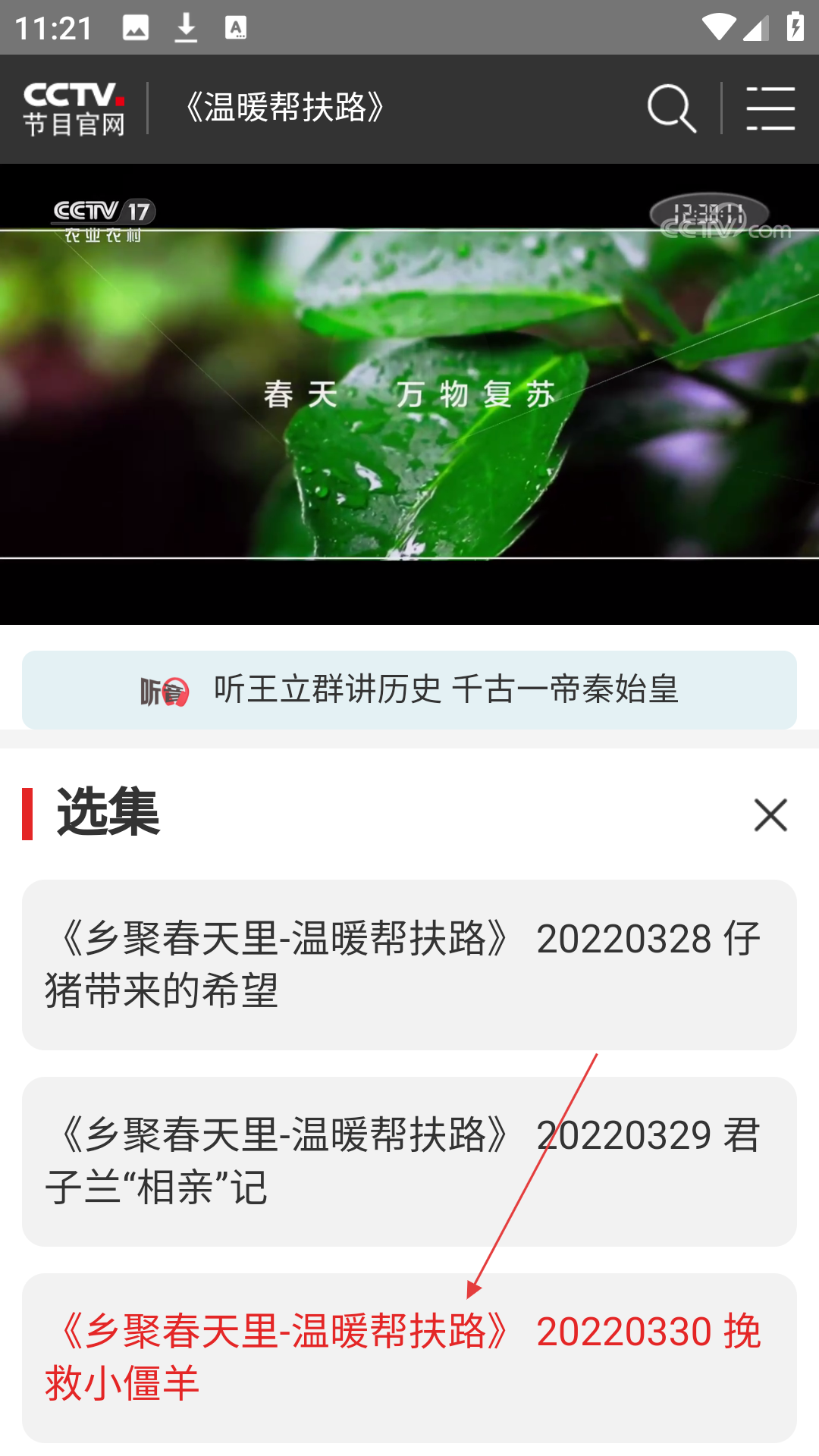
Task: Open the search icon in the header
Action: [672, 109]
